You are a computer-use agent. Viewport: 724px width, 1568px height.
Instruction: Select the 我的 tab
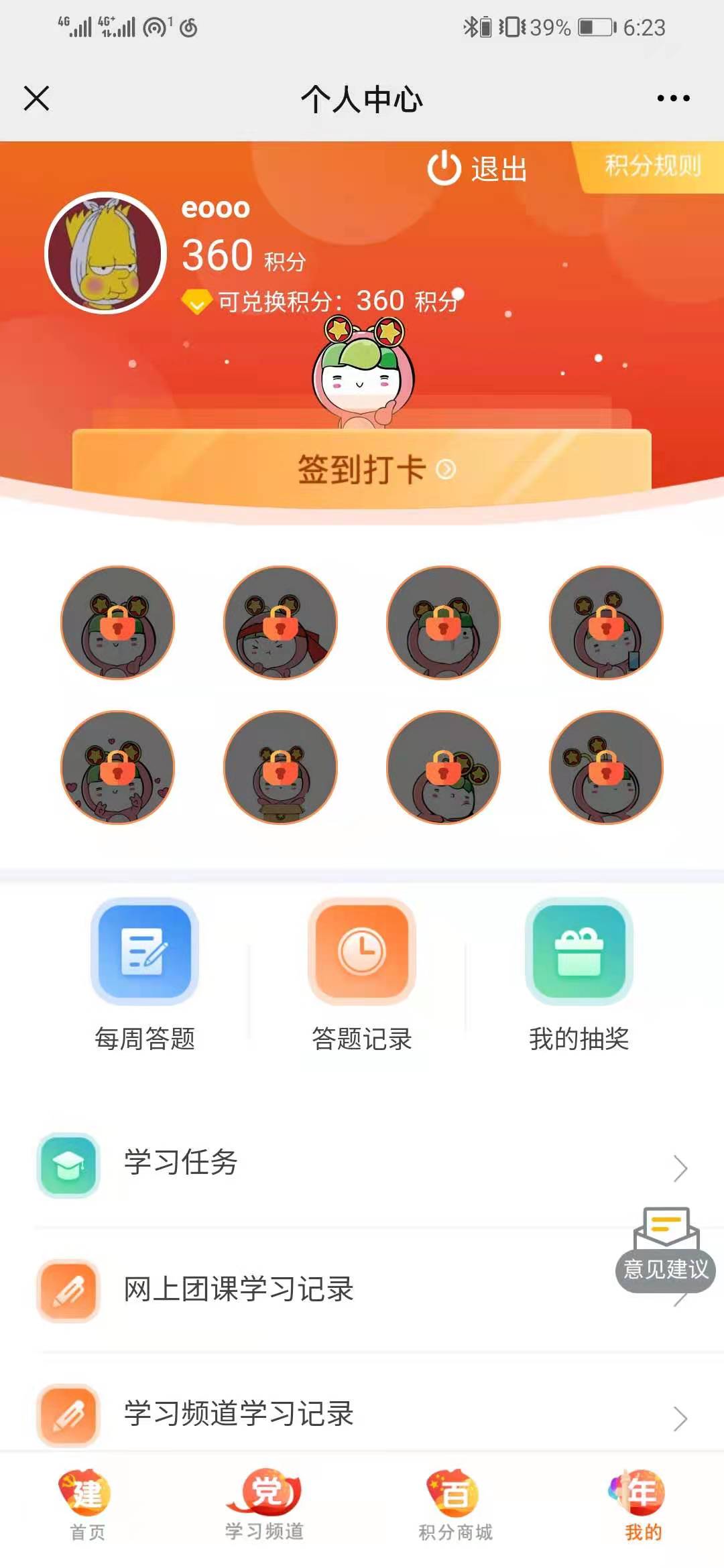[x=642, y=1505]
